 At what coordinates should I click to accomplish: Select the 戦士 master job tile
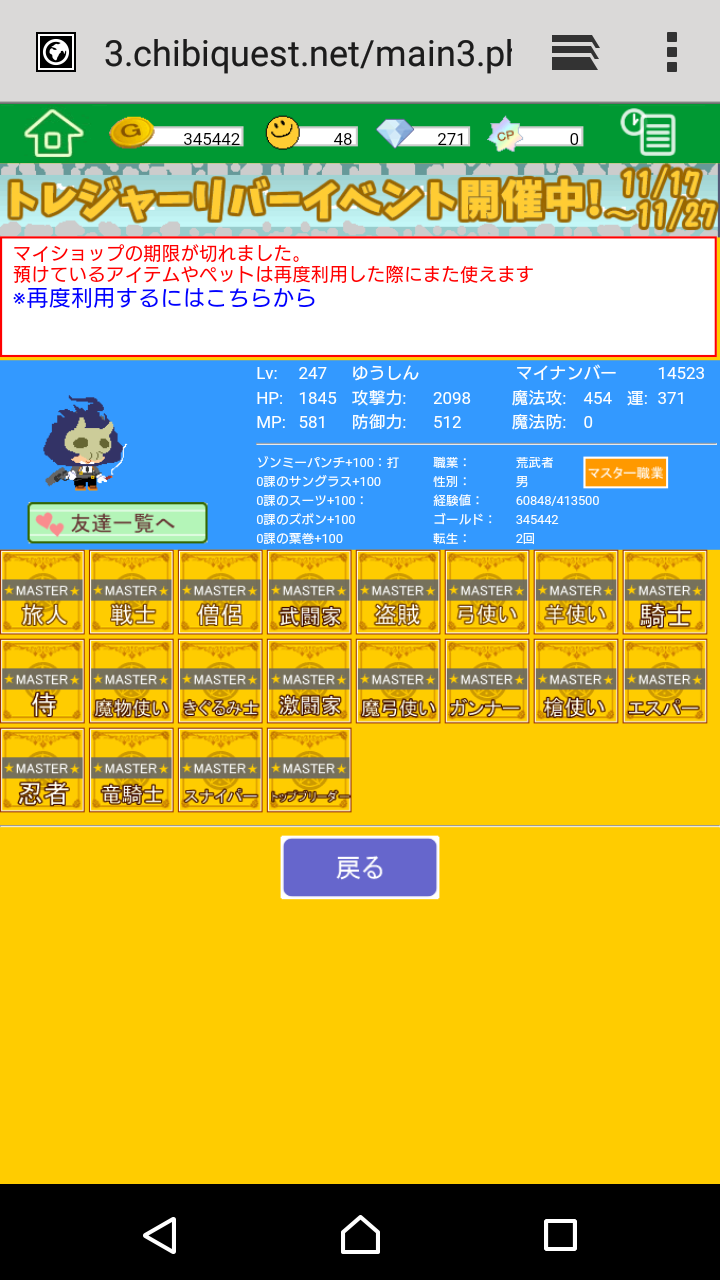point(131,593)
